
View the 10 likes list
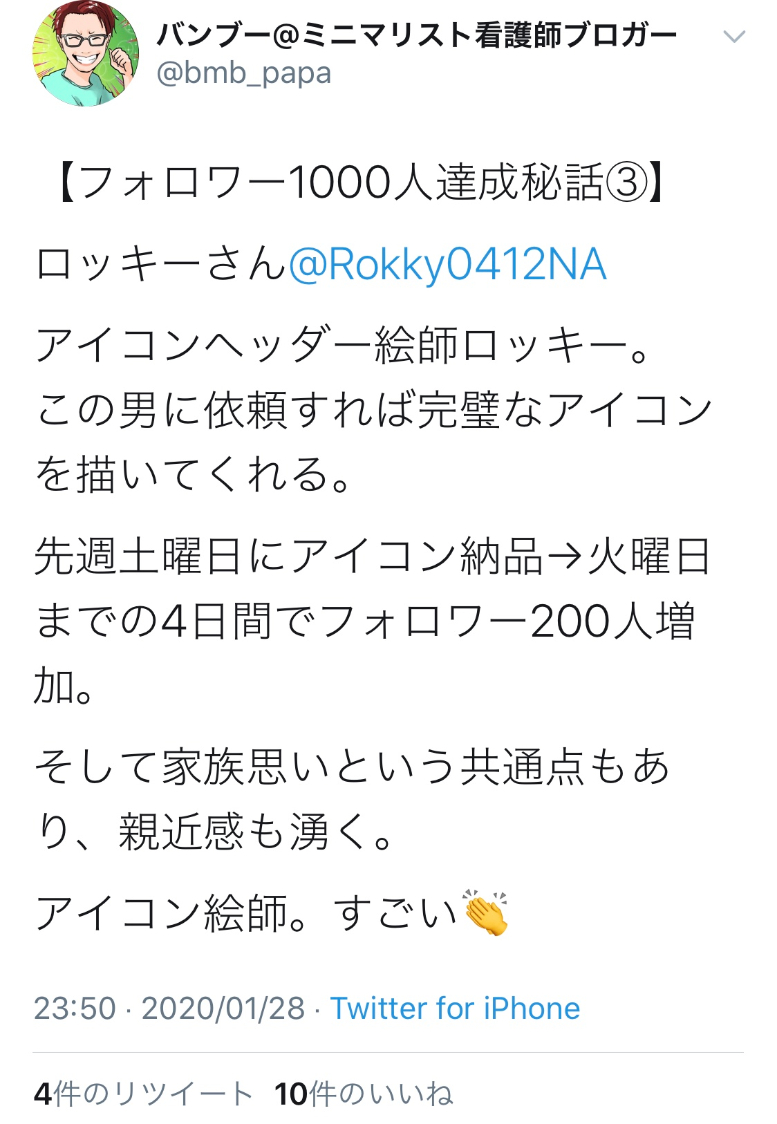point(363,1094)
